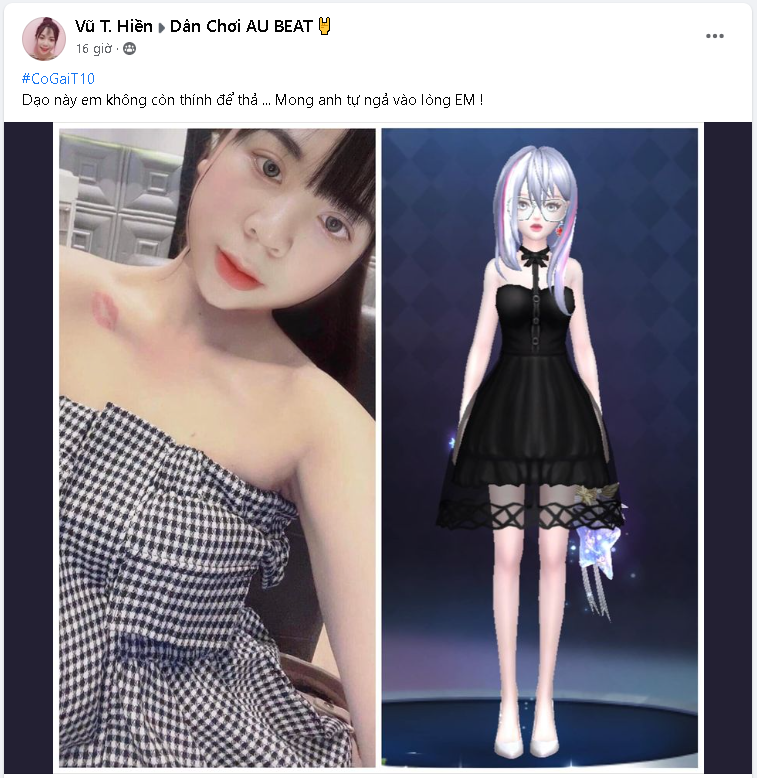757x778 pixels.
Task: Open the 16 giờ post timestamp
Action: click(x=95, y=48)
